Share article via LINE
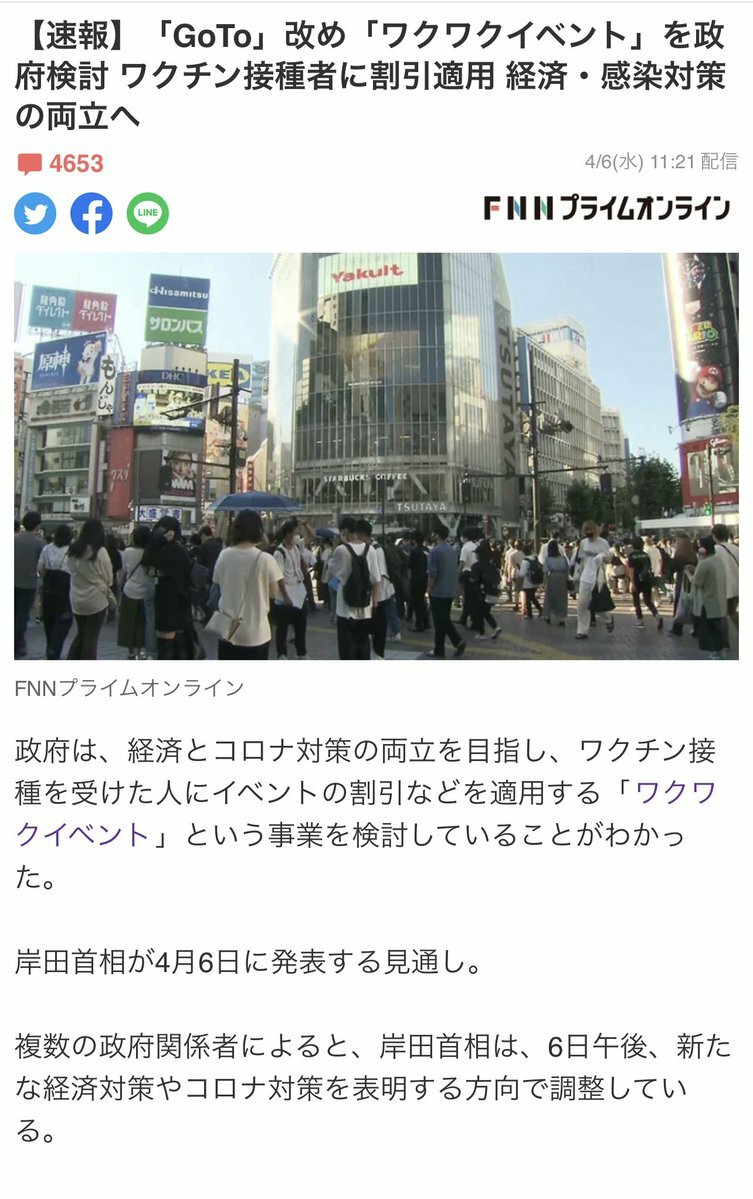The image size is (753, 1199). (148, 213)
